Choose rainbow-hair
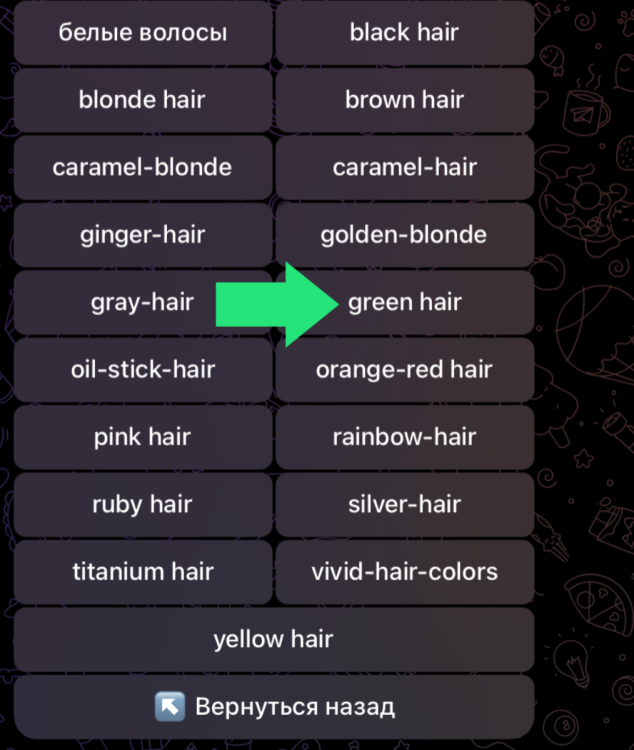The width and height of the screenshot is (634, 750). (404, 437)
